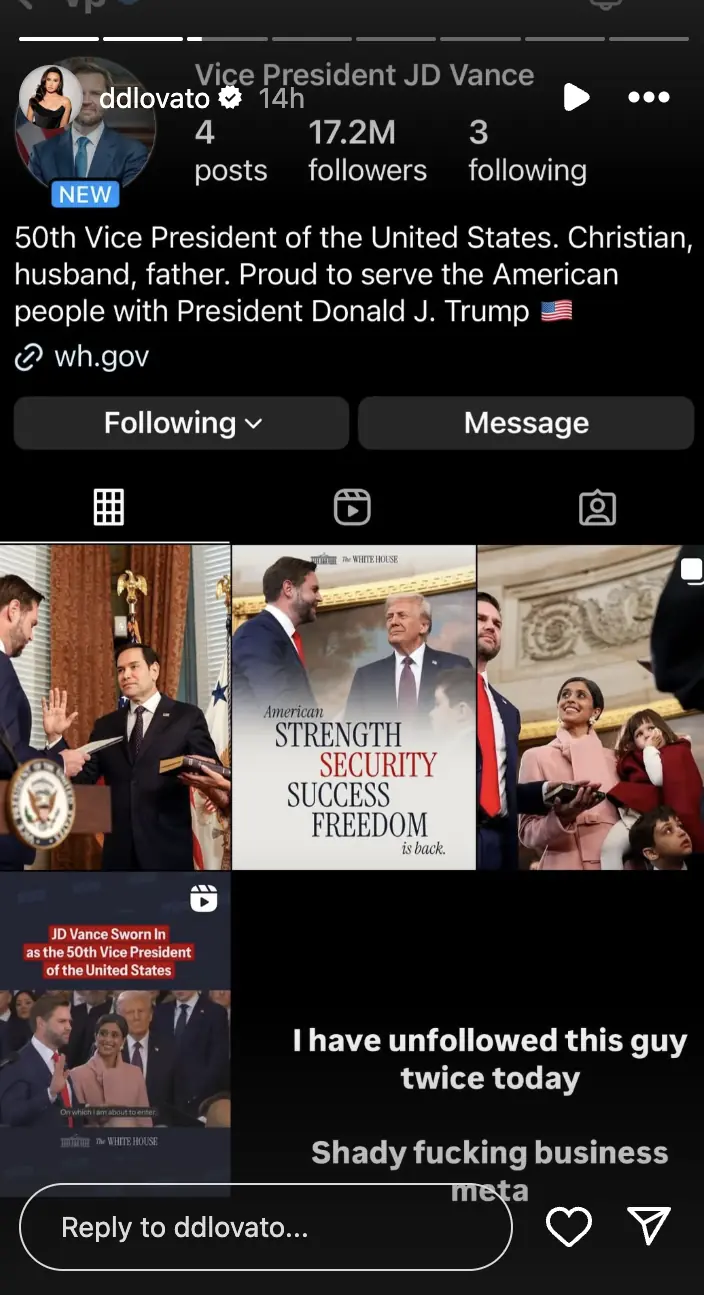Tap the Reply to ddlovato field
The height and width of the screenshot is (1295, 704).
265,1227
